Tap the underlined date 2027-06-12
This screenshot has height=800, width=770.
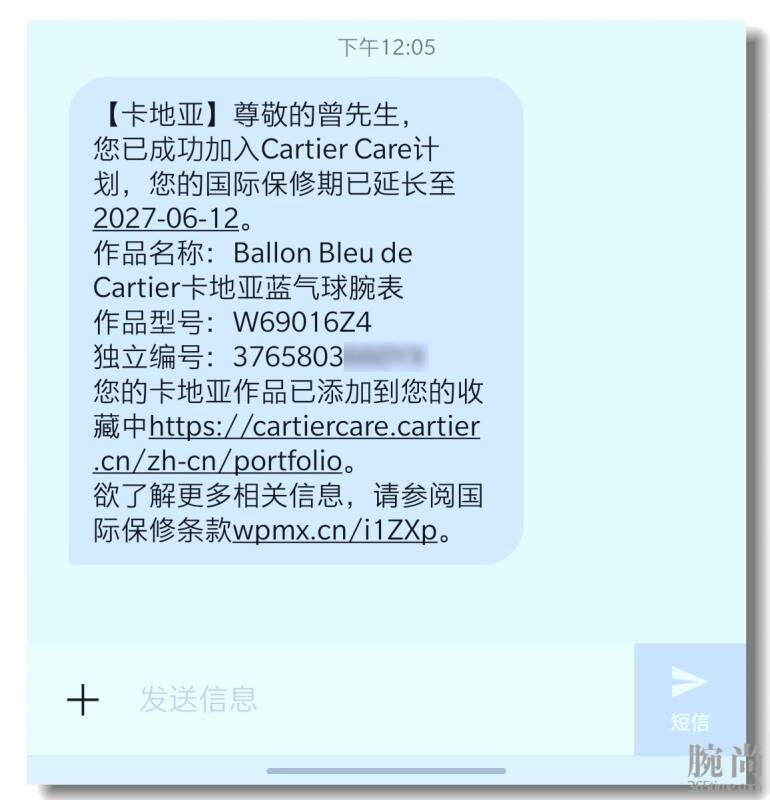tap(166, 219)
